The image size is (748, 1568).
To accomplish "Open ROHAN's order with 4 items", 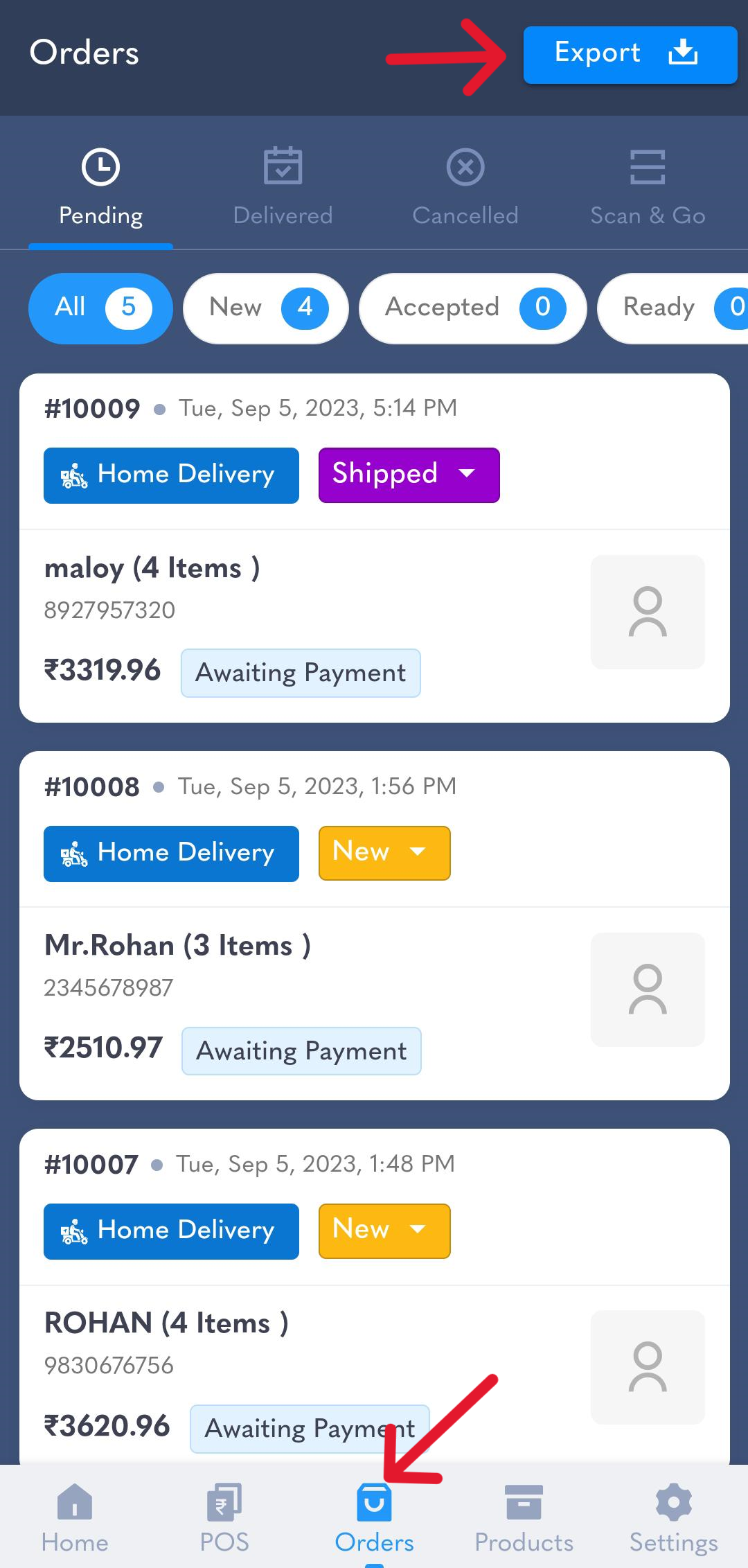I will coord(375,1375).
